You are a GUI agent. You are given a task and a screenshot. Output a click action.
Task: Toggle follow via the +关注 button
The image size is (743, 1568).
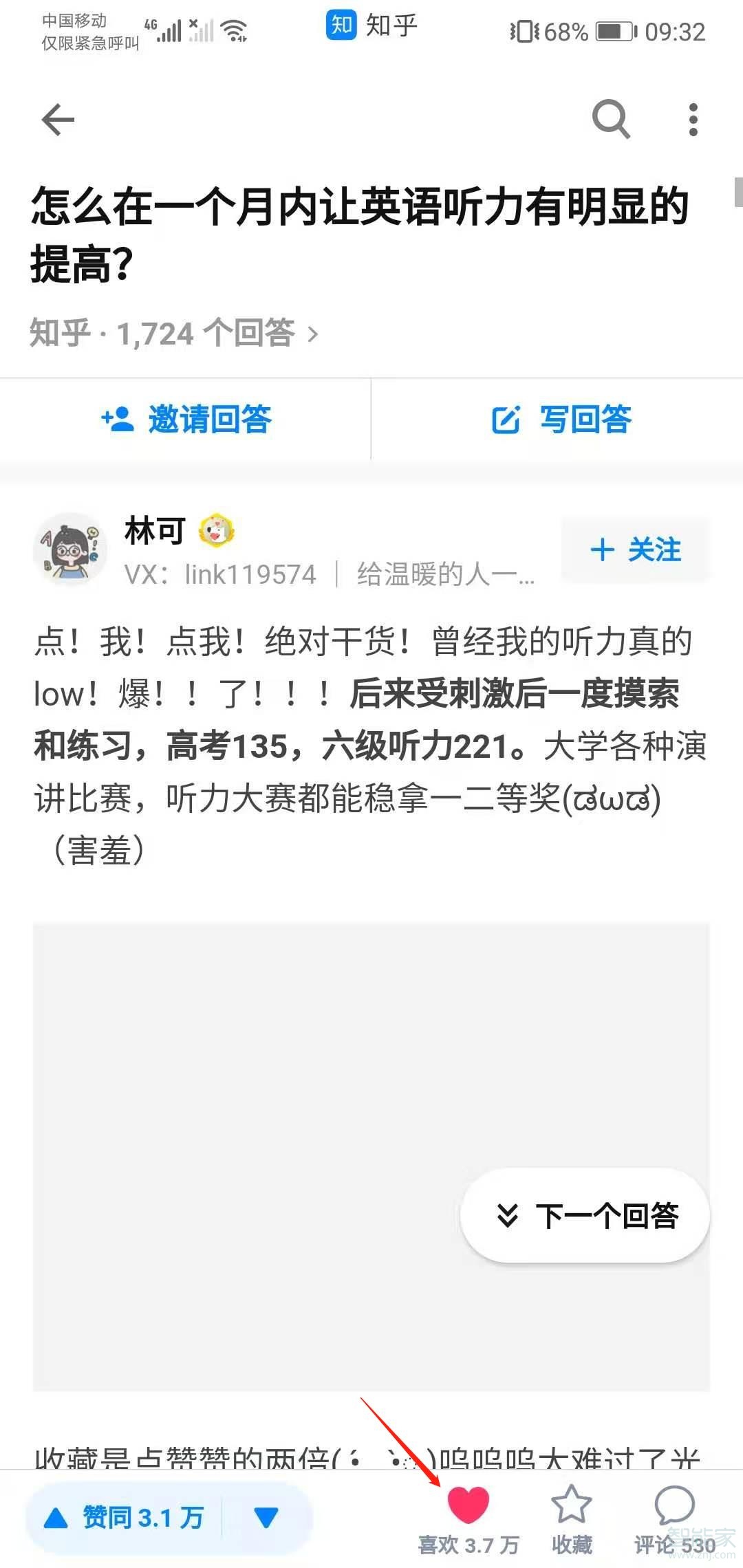(x=634, y=549)
